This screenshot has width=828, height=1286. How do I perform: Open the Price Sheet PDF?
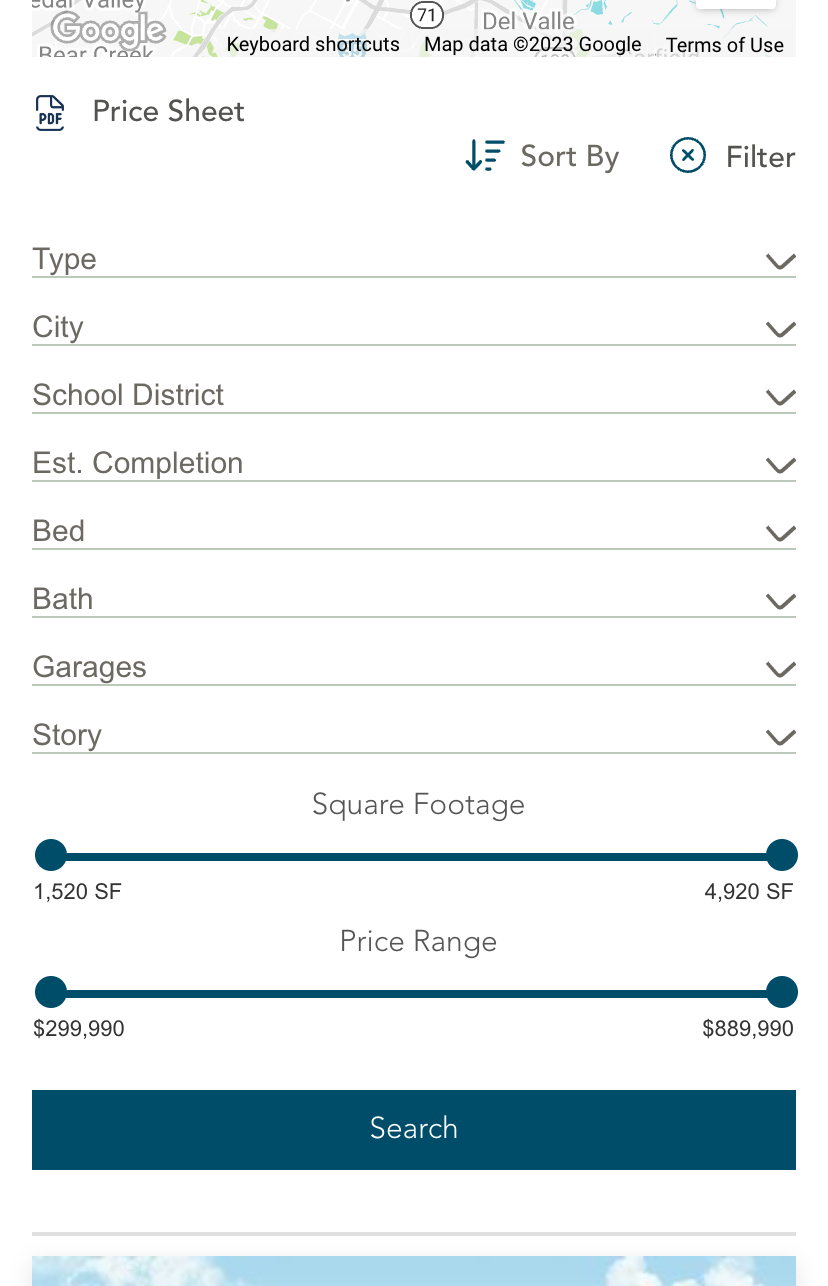click(140, 112)
